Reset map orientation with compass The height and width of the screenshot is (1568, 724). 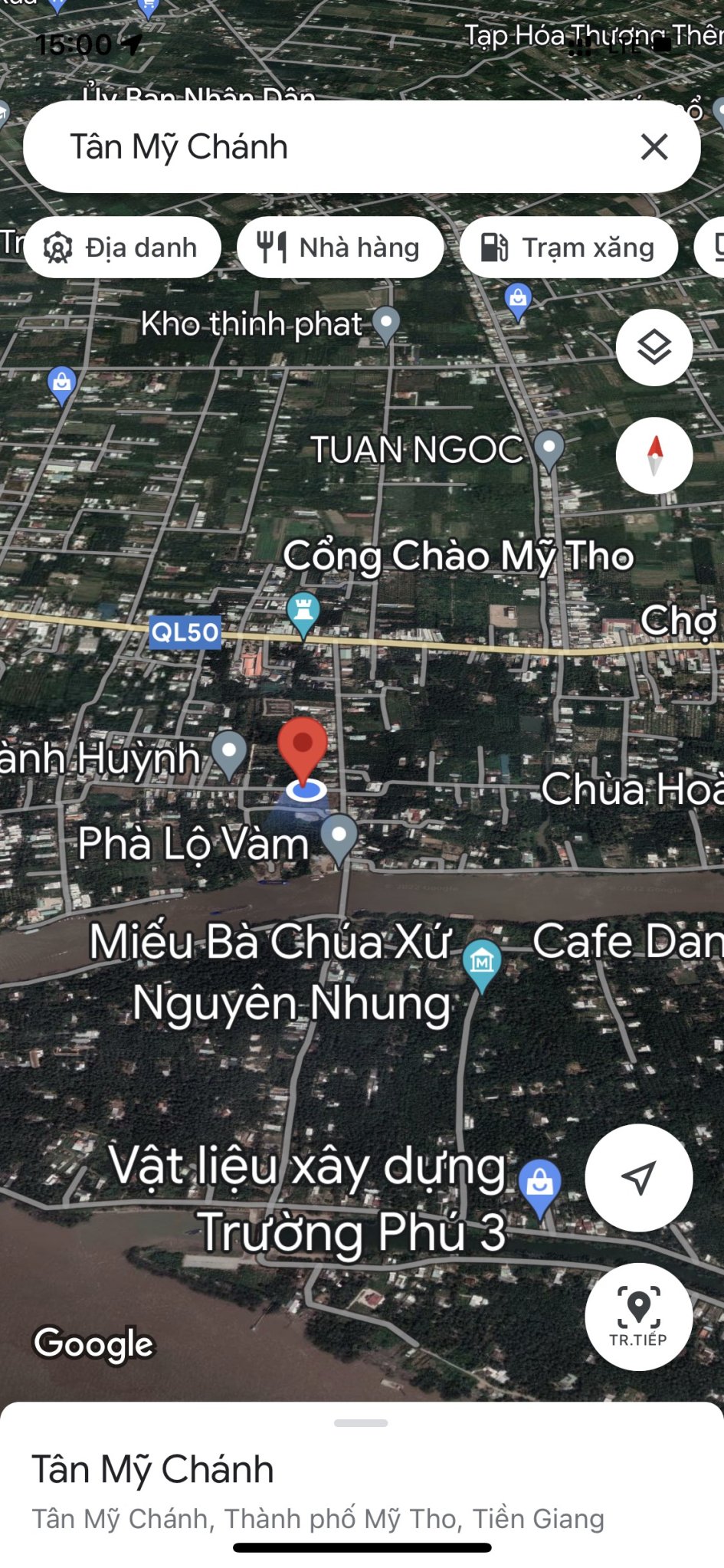point(654,455)
